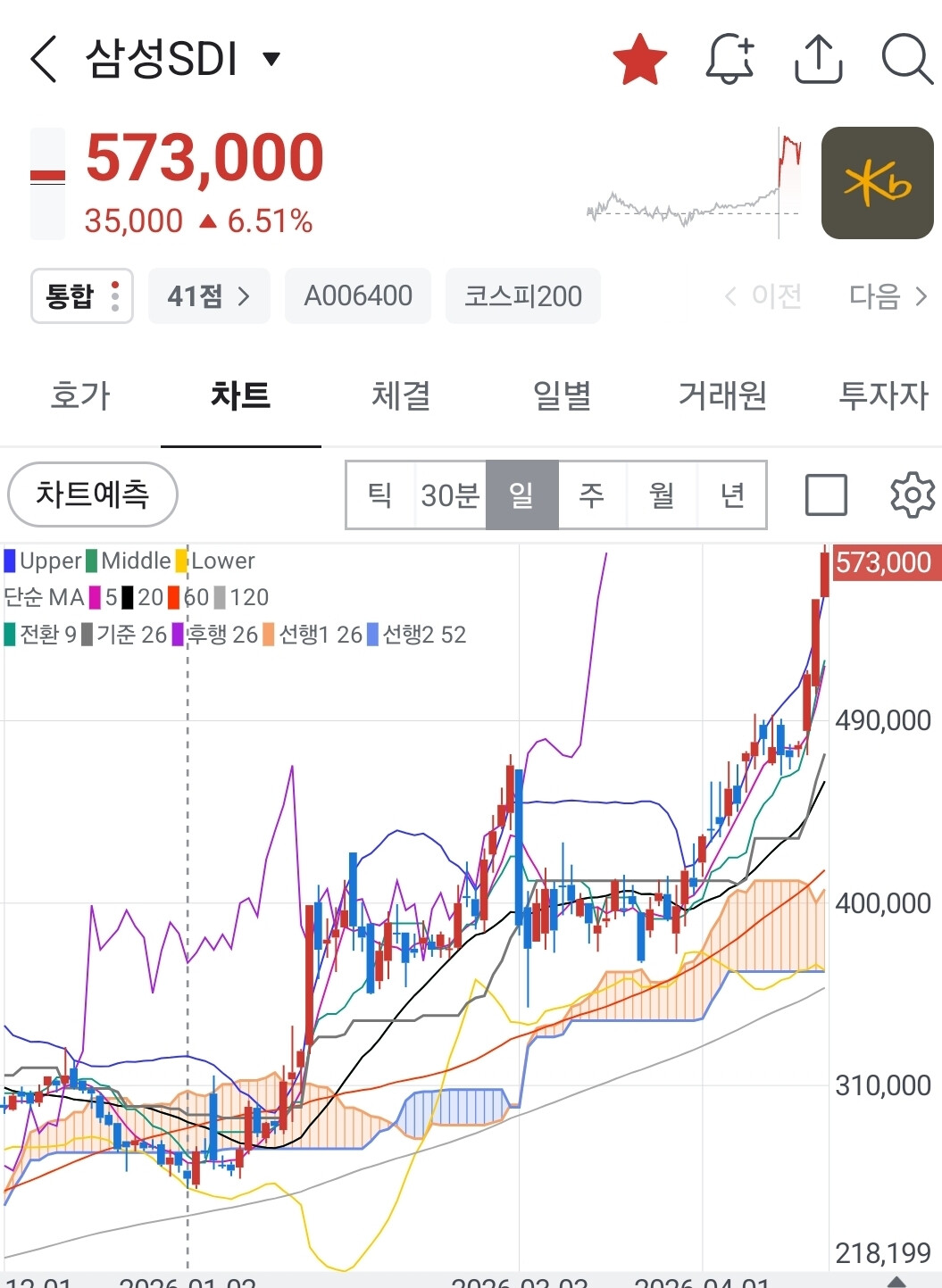The width and height of the screenshot is (942, 1288).
Task: Go back using the top-left arrow
Action: [43, 59]
